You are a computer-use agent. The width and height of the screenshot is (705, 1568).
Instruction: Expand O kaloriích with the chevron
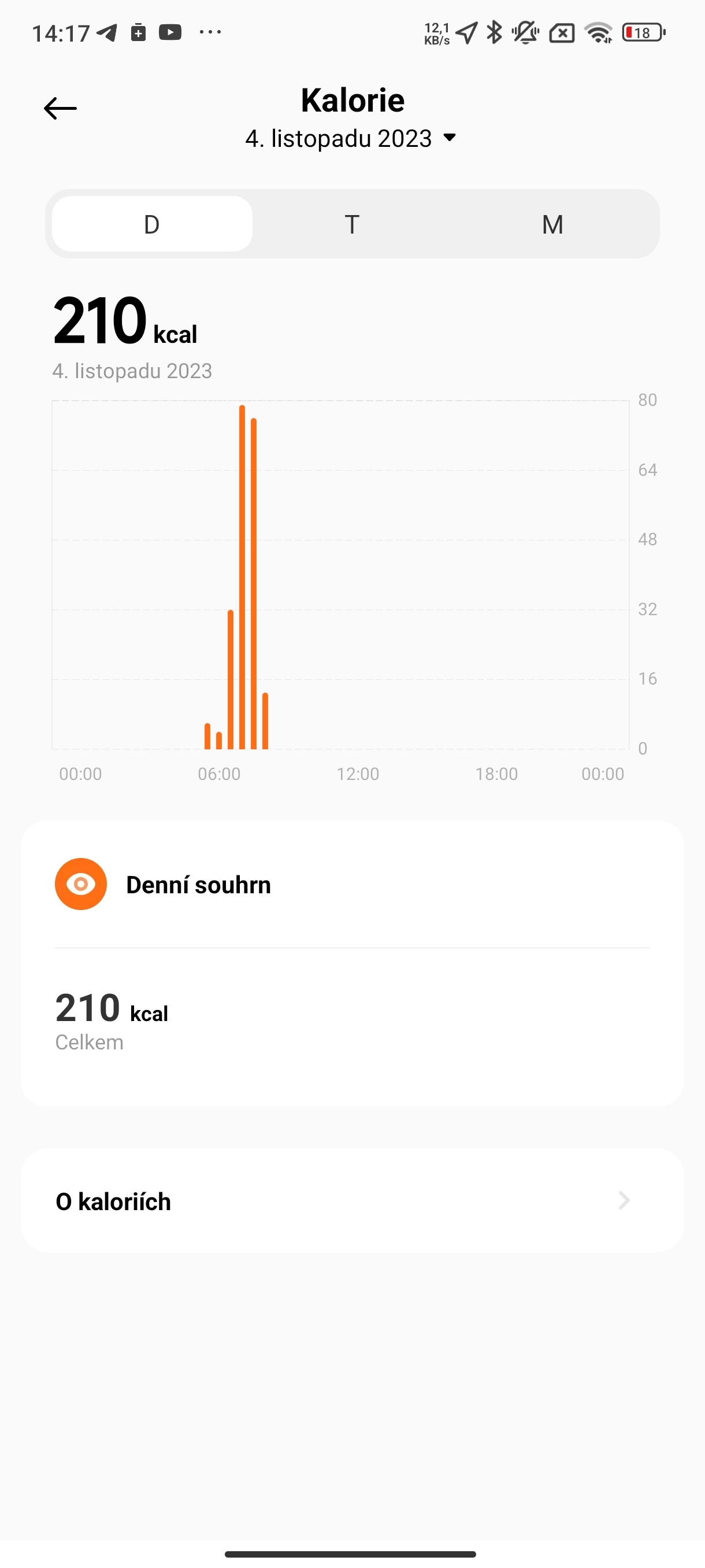[624, 1200]
